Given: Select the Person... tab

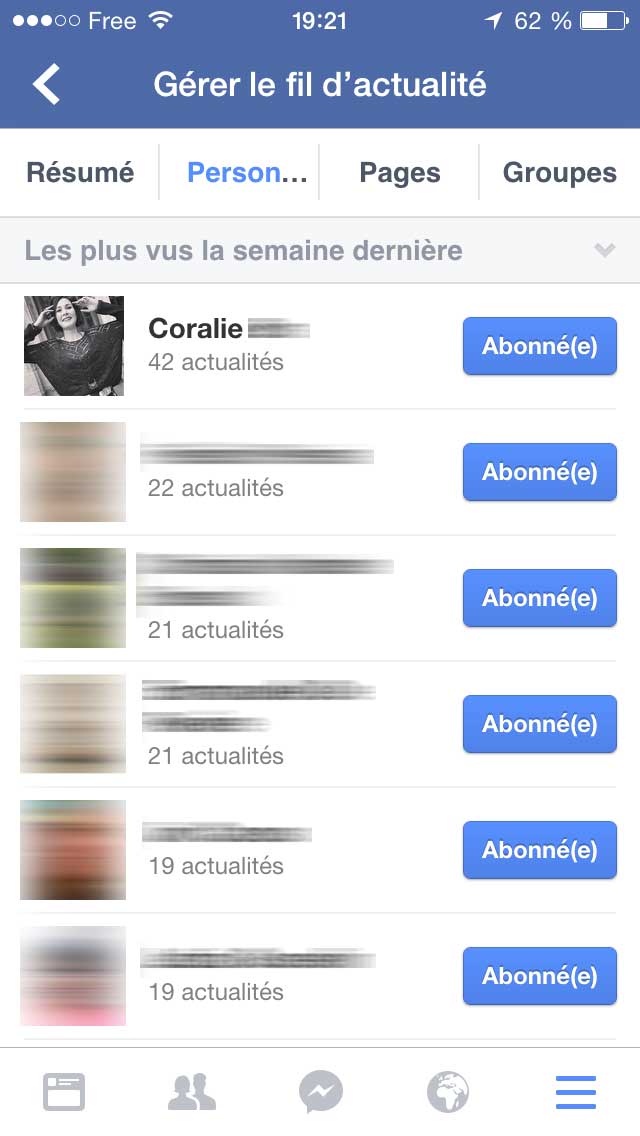Looking at the screenshot, I should click(x=239, y=172).
